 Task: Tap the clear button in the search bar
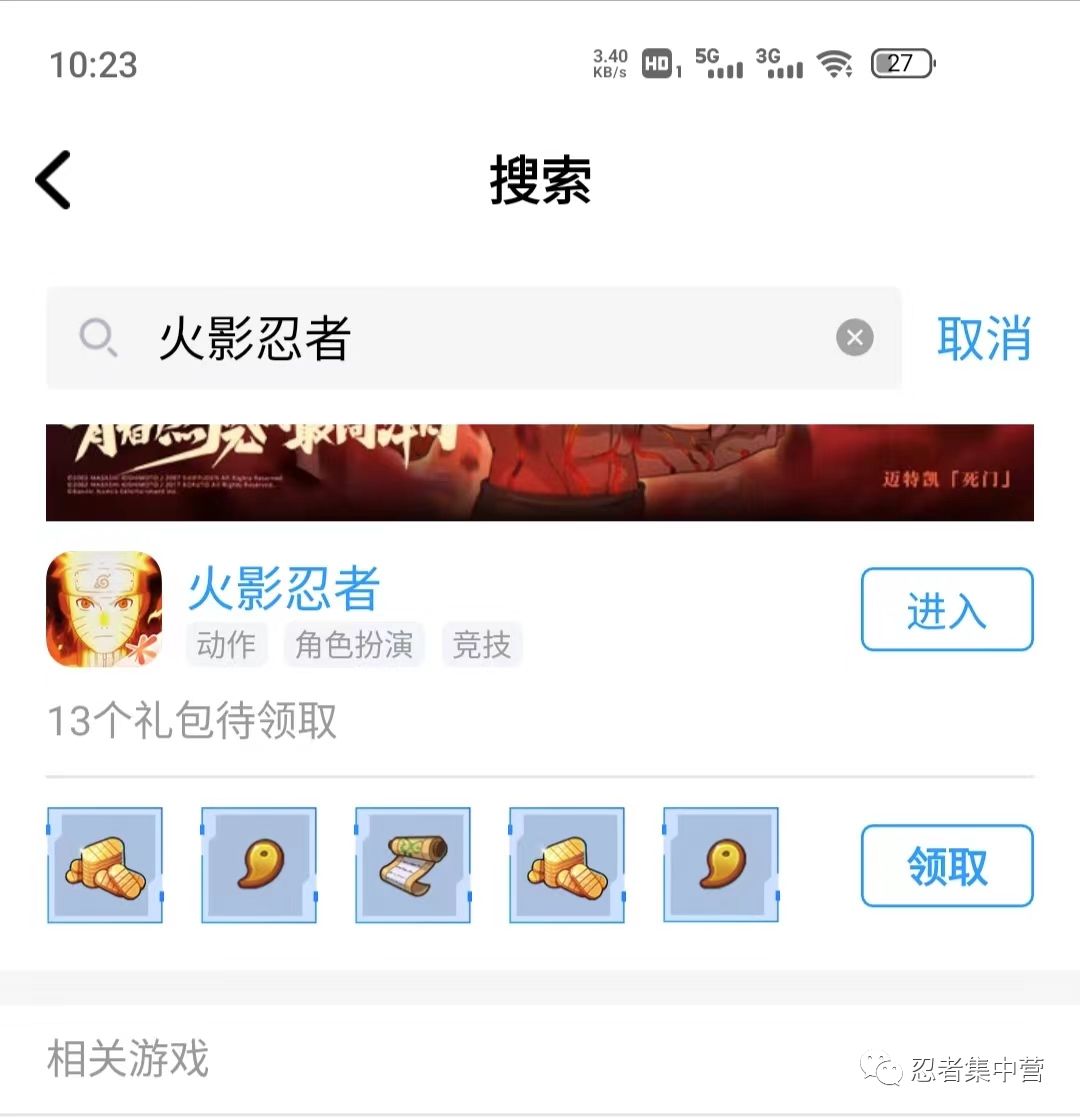854,338
